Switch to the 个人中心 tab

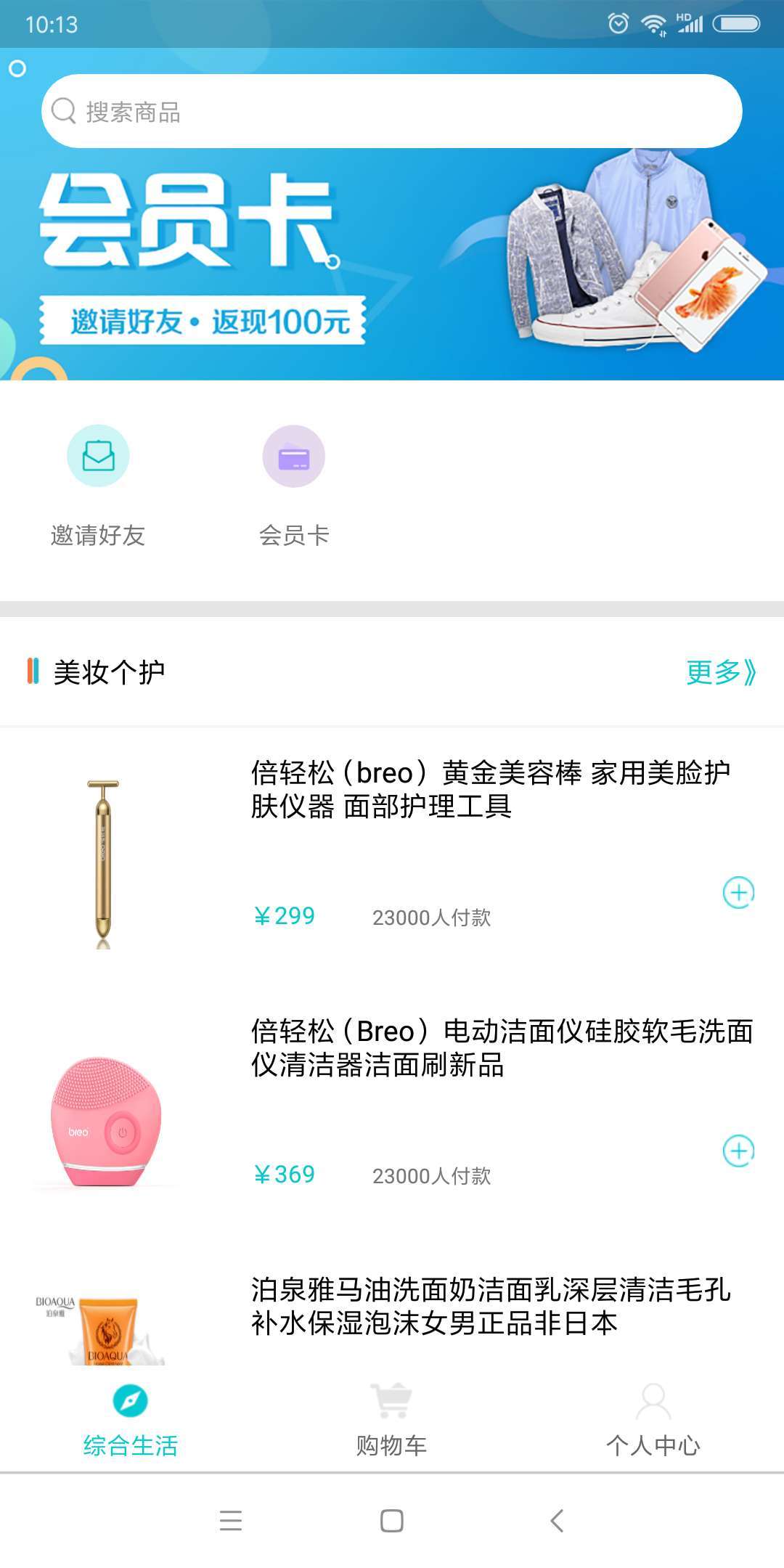[653, 1421]
